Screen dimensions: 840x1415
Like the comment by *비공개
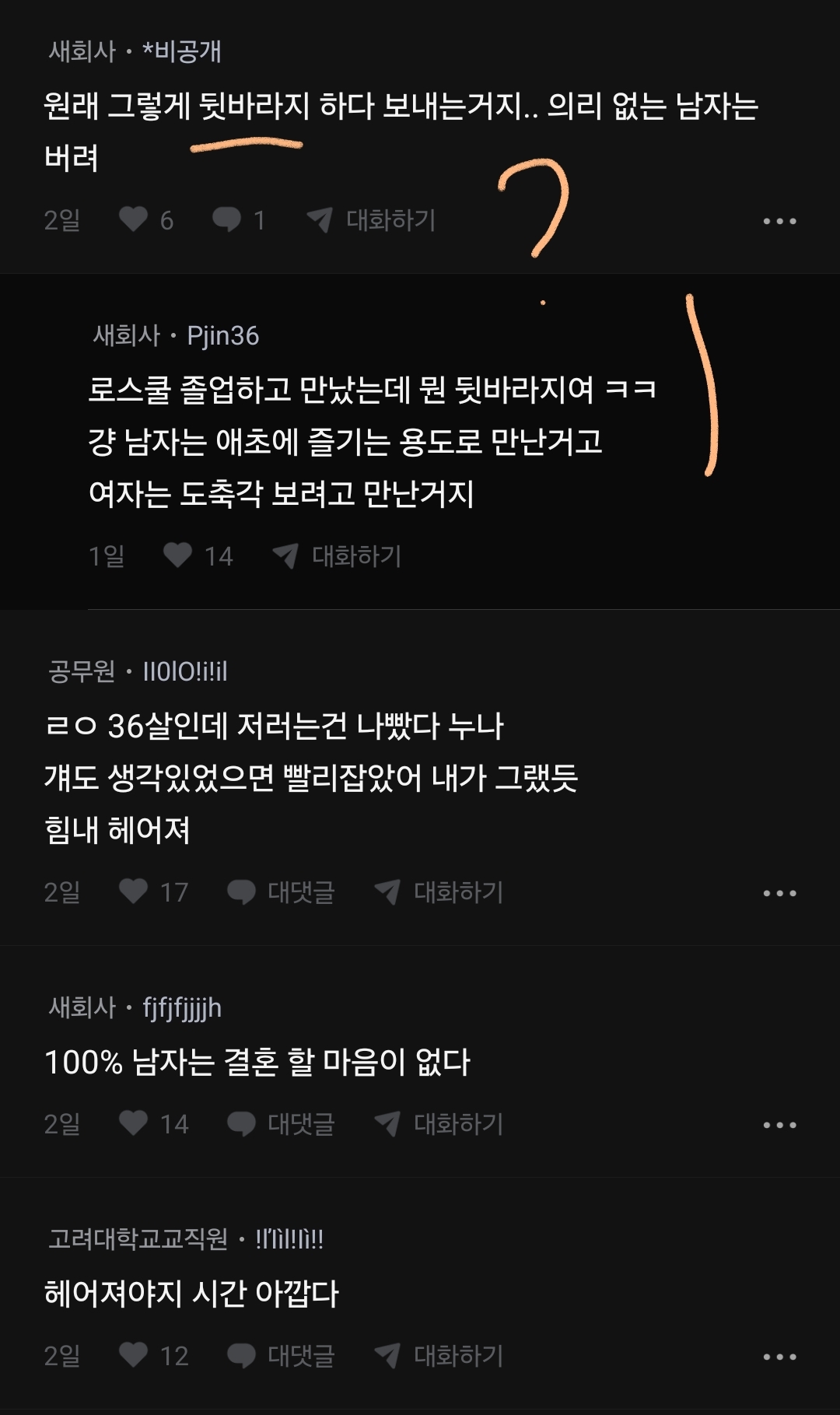pyautogui.click(x=134, y=220)
